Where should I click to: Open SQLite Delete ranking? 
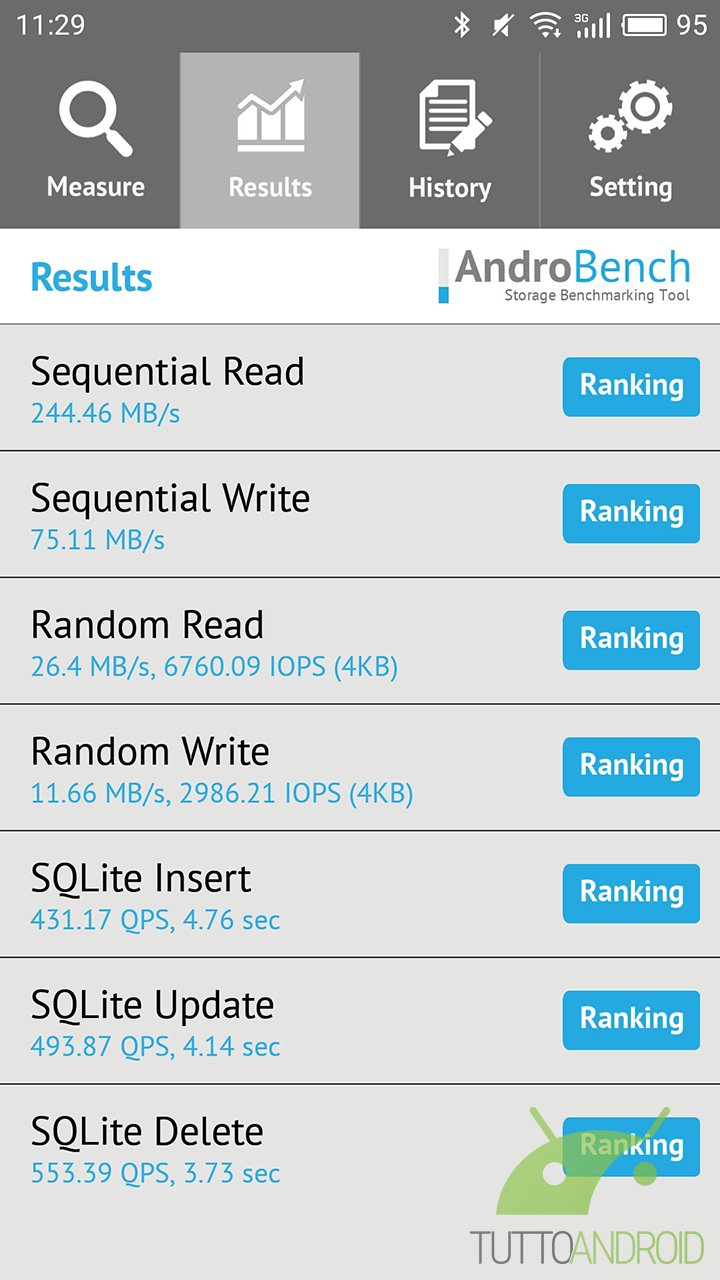[x=631, y=1147]
